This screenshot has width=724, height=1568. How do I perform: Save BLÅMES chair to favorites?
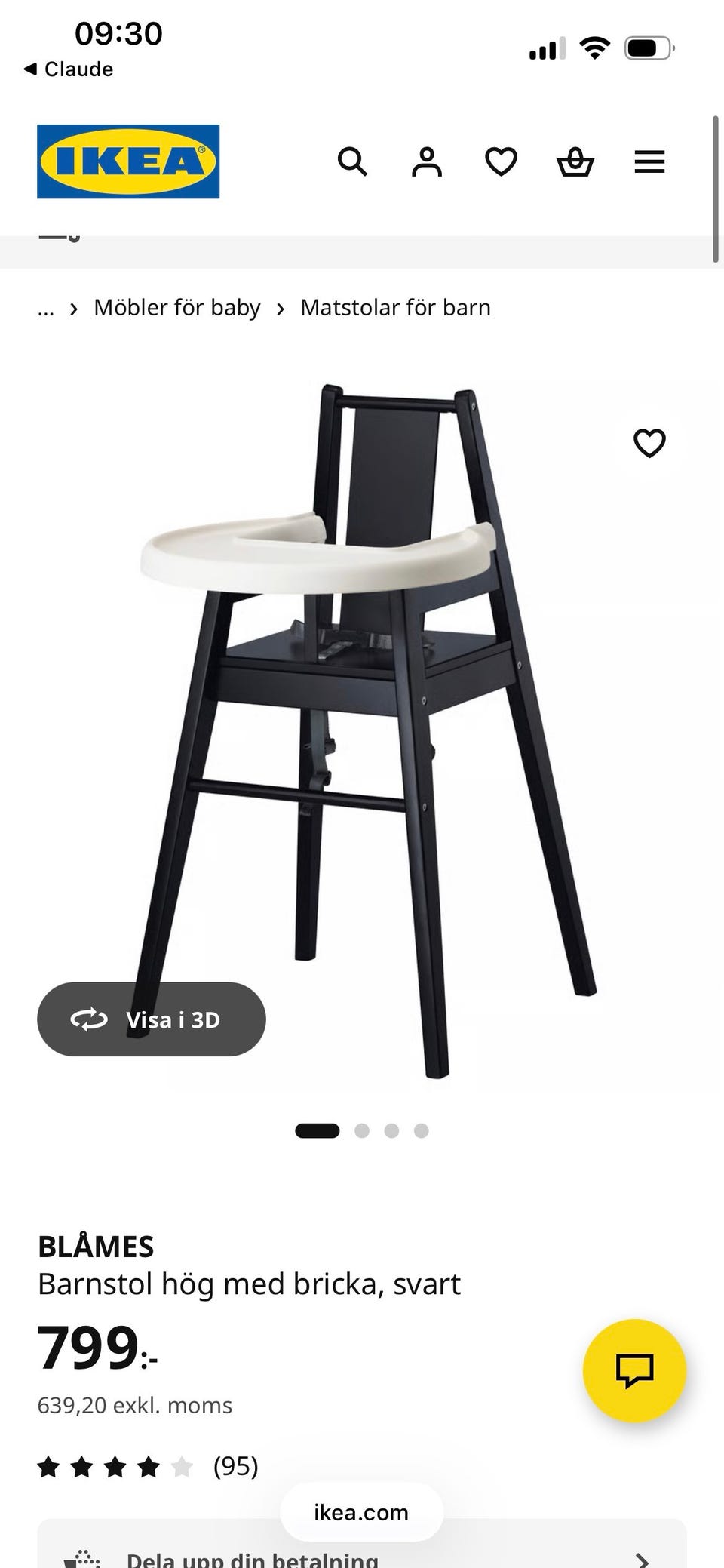click(649, 443)
